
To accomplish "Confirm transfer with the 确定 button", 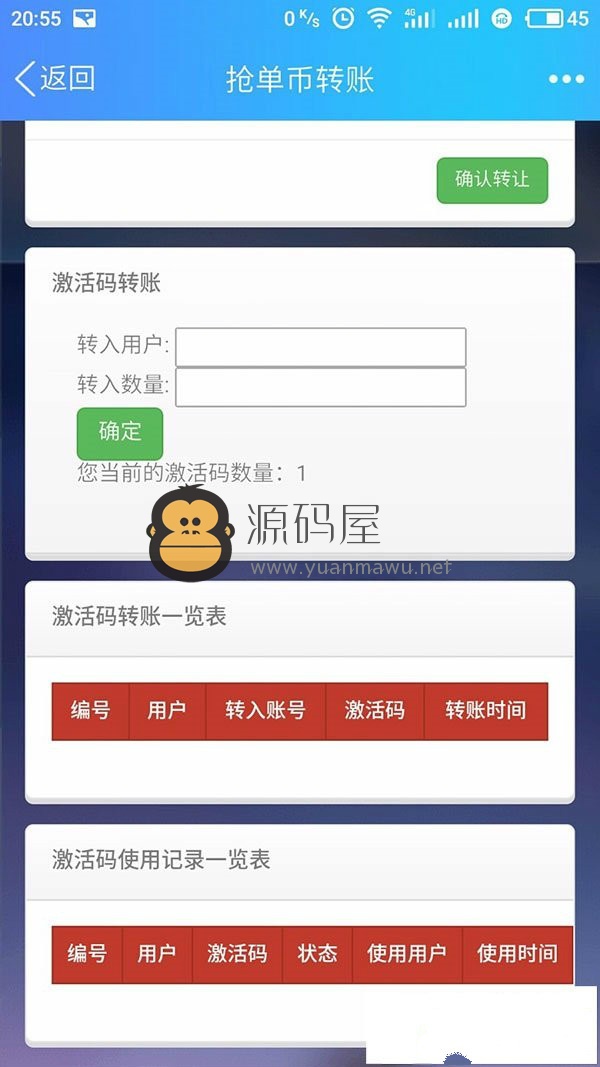I will pyautogui.click(x=120, y=432).
